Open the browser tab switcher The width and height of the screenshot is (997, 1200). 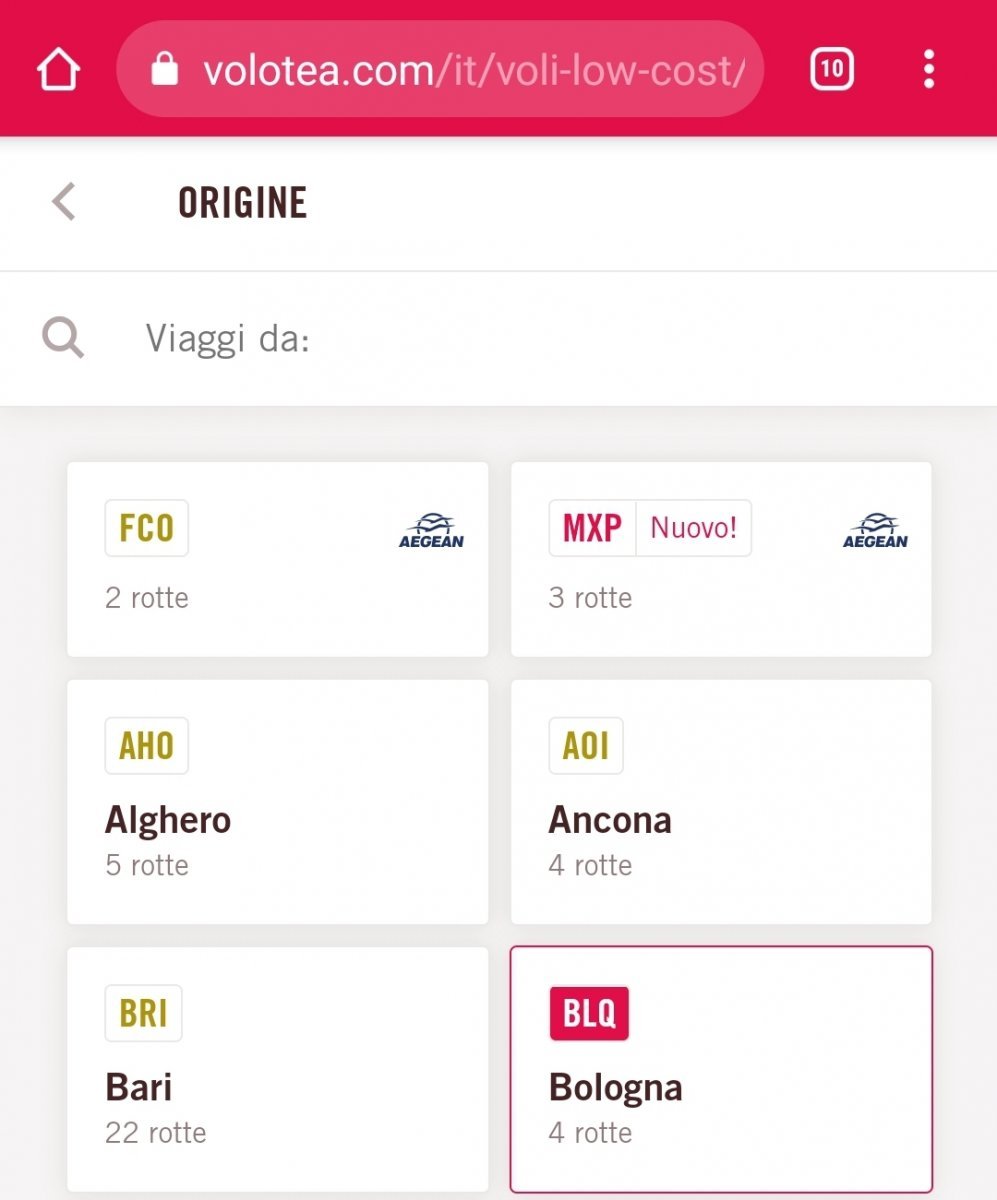(x=831, y=70)
